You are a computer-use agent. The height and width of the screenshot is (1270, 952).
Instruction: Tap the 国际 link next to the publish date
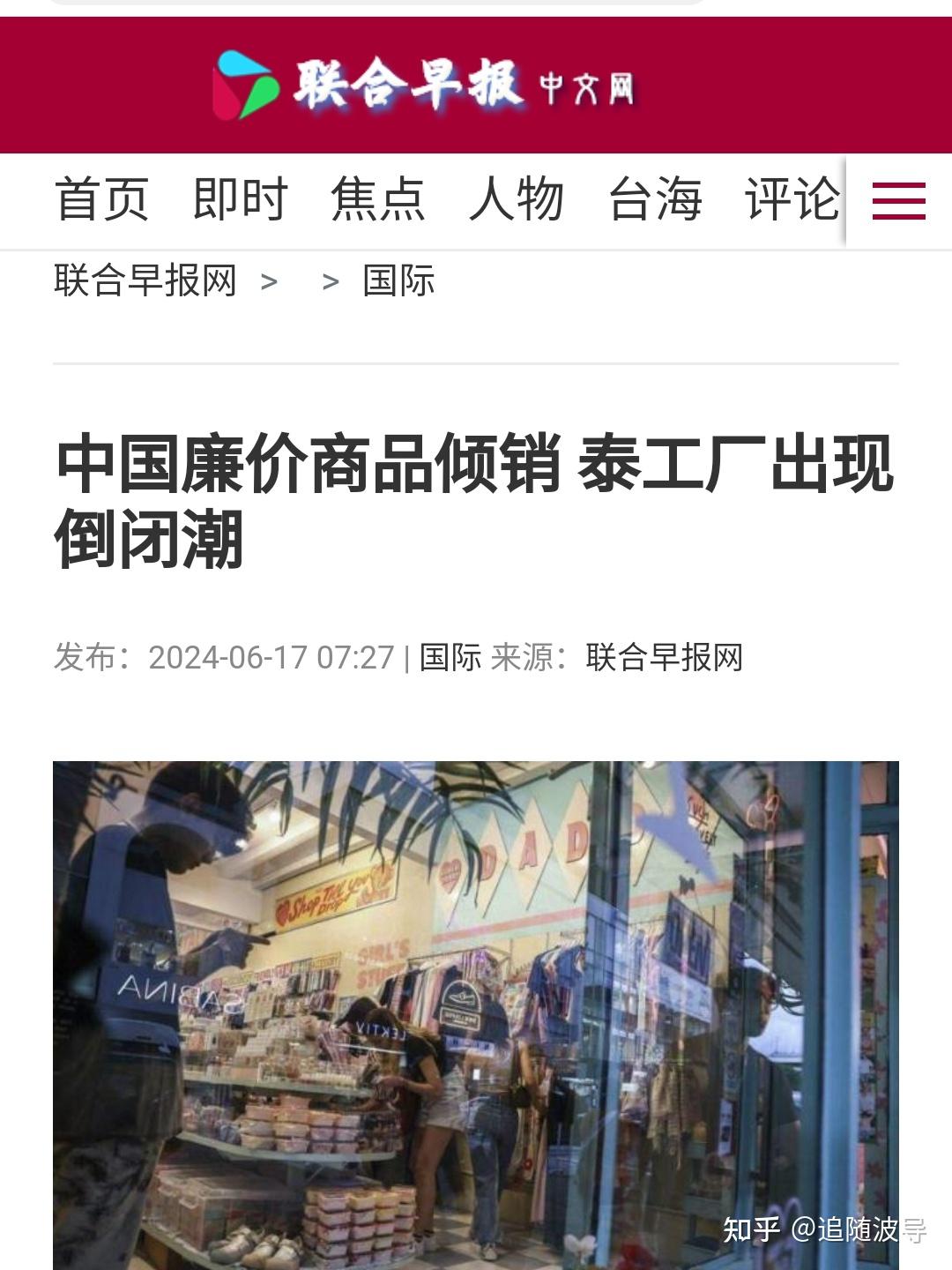tap(450, 658)
